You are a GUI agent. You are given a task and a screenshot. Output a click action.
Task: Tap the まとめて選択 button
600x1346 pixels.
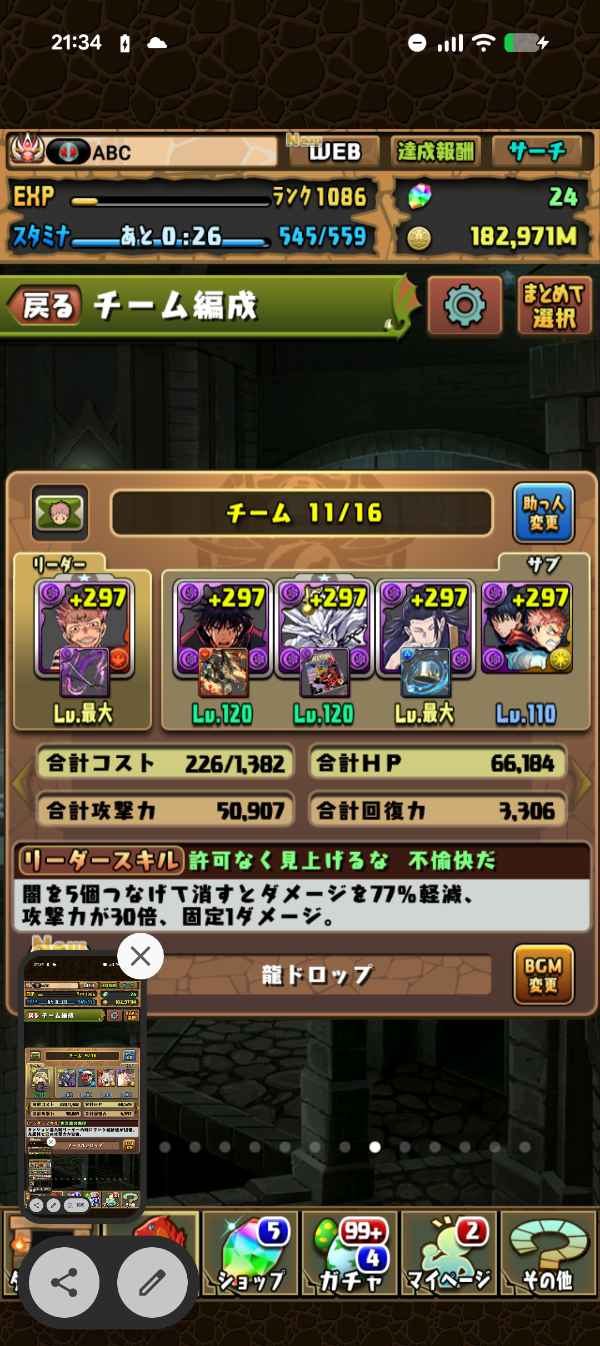click(x=553, y=306)
